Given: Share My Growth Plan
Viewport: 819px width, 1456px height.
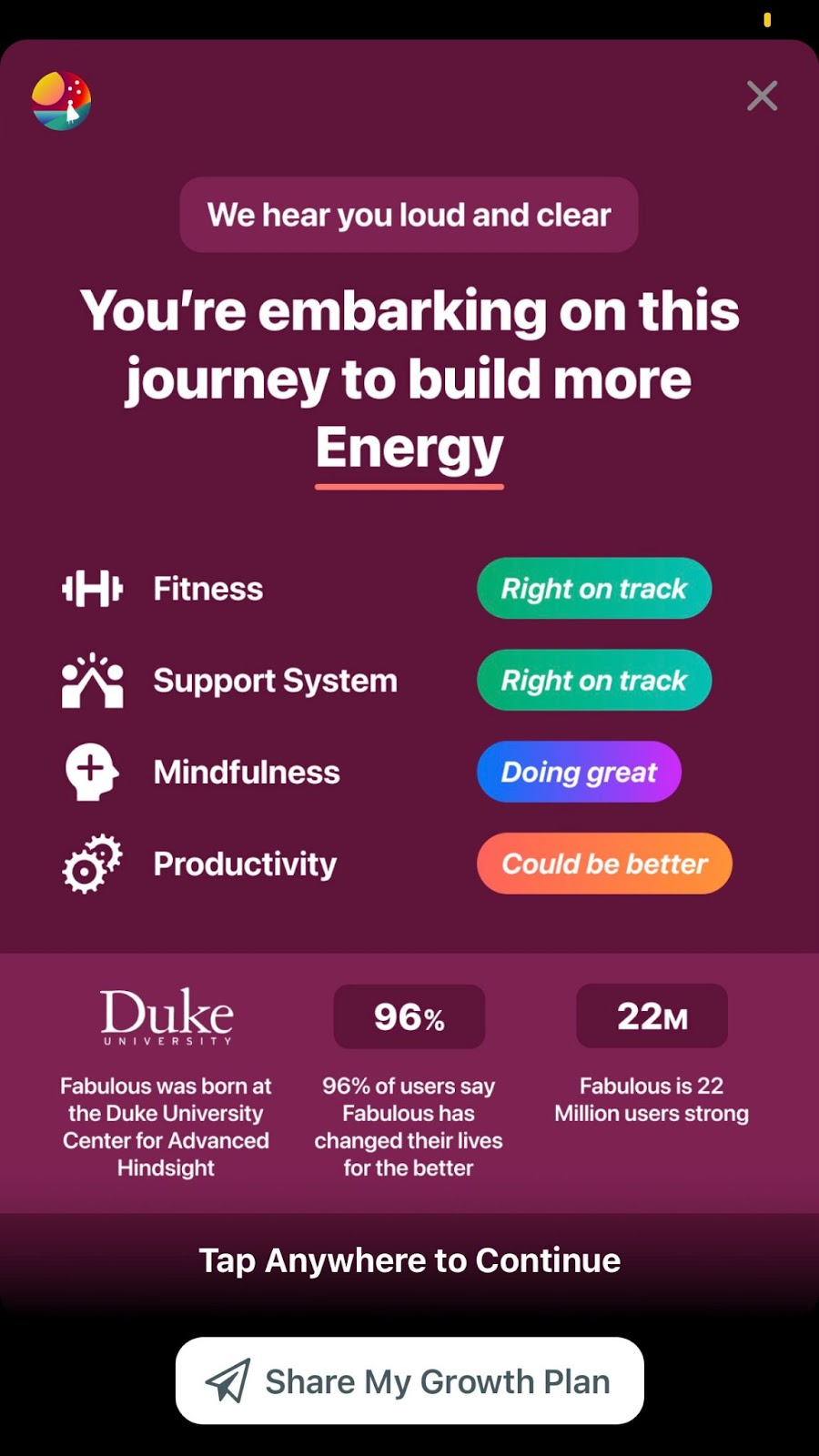Looking at the screenshot, I should [409, 1380].
